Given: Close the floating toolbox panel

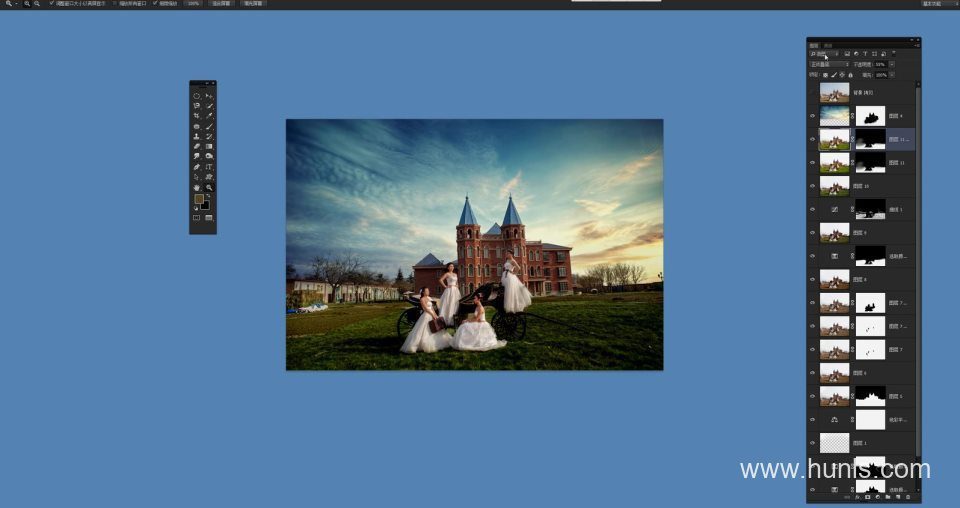Looking at the screenshot, I should [x=211, y=82].
